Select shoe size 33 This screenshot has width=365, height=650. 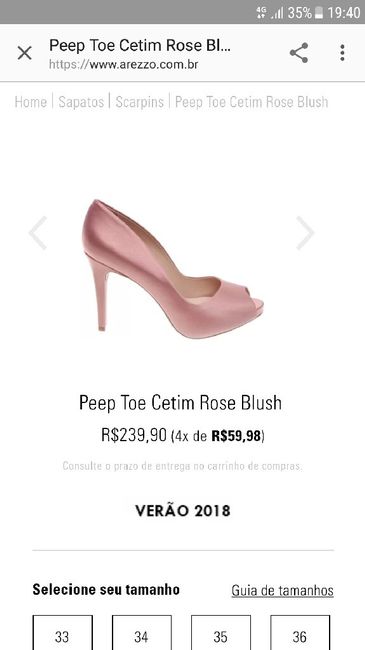62,633
